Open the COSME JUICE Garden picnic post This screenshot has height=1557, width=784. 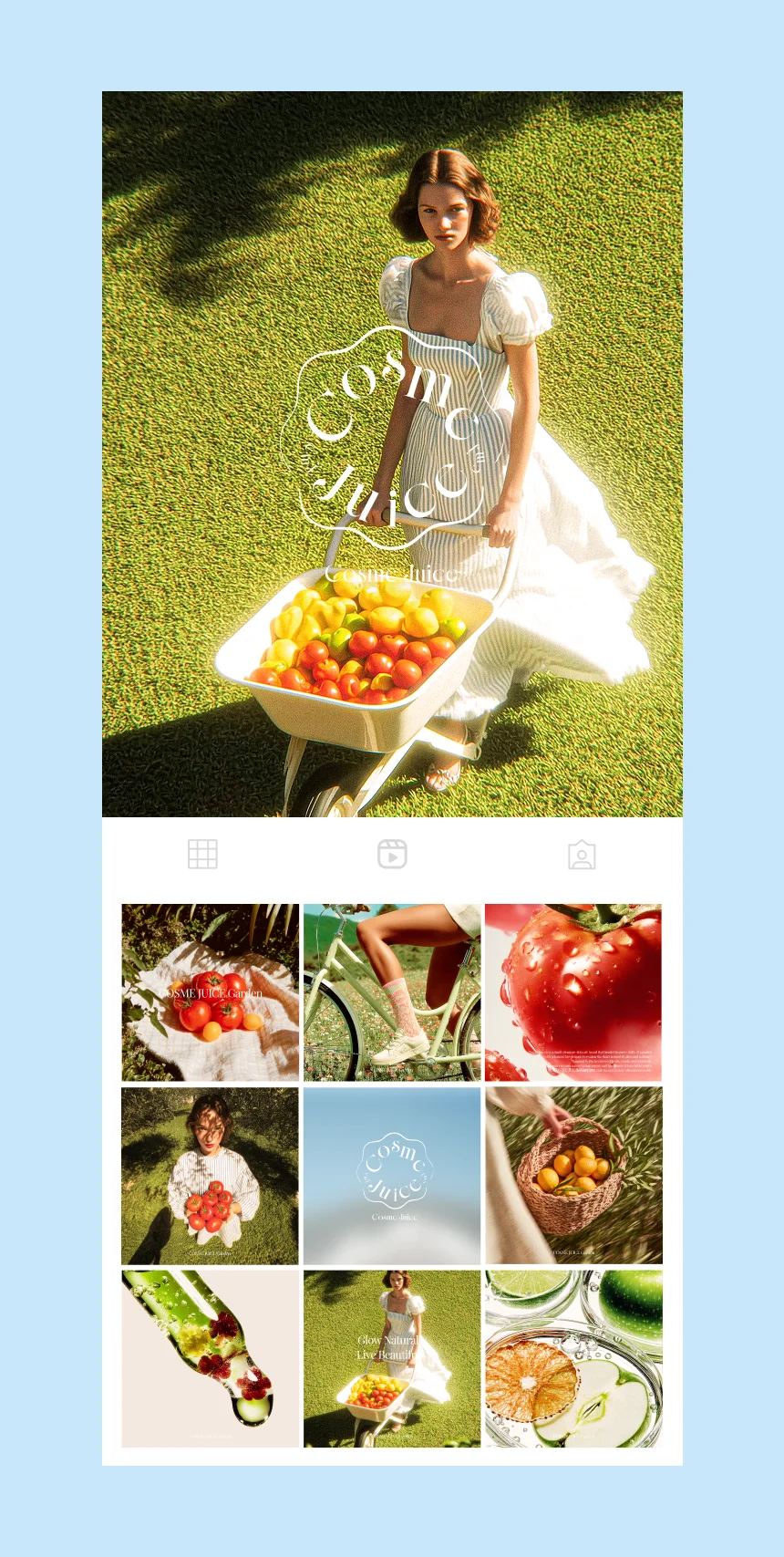click(x=209, y=994)
